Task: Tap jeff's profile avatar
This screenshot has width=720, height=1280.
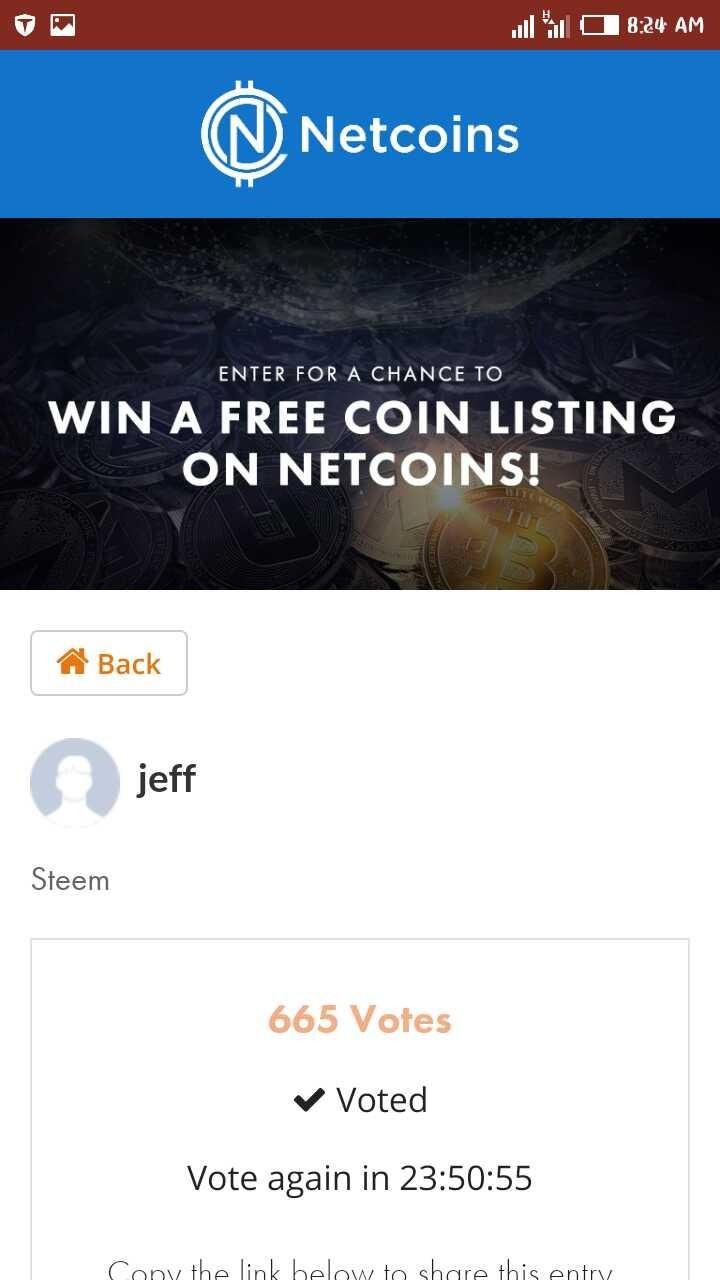Action: click(x=75, y=783)
